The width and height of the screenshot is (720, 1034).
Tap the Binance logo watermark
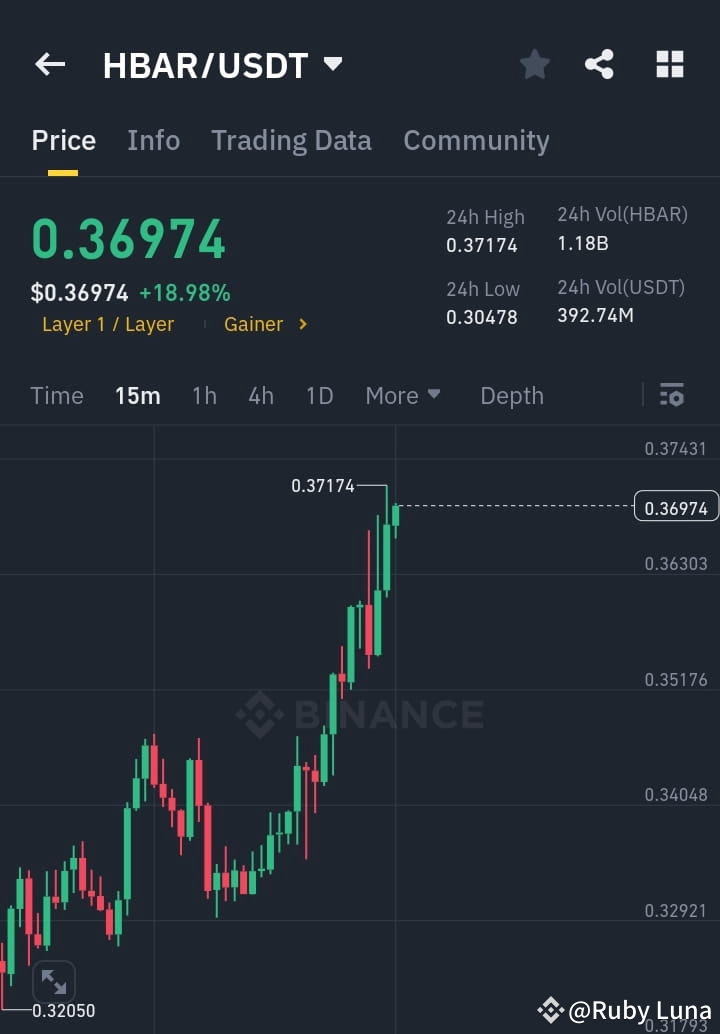pyautogui.click(x=360, y=712)
